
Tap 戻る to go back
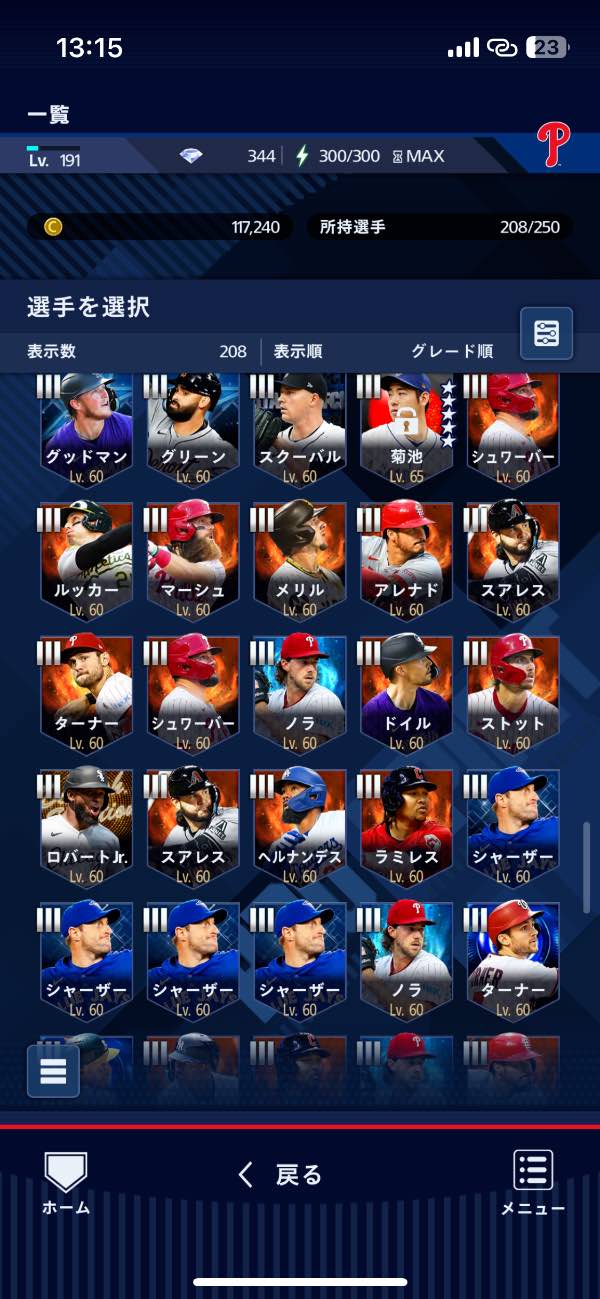(280, 1174)
